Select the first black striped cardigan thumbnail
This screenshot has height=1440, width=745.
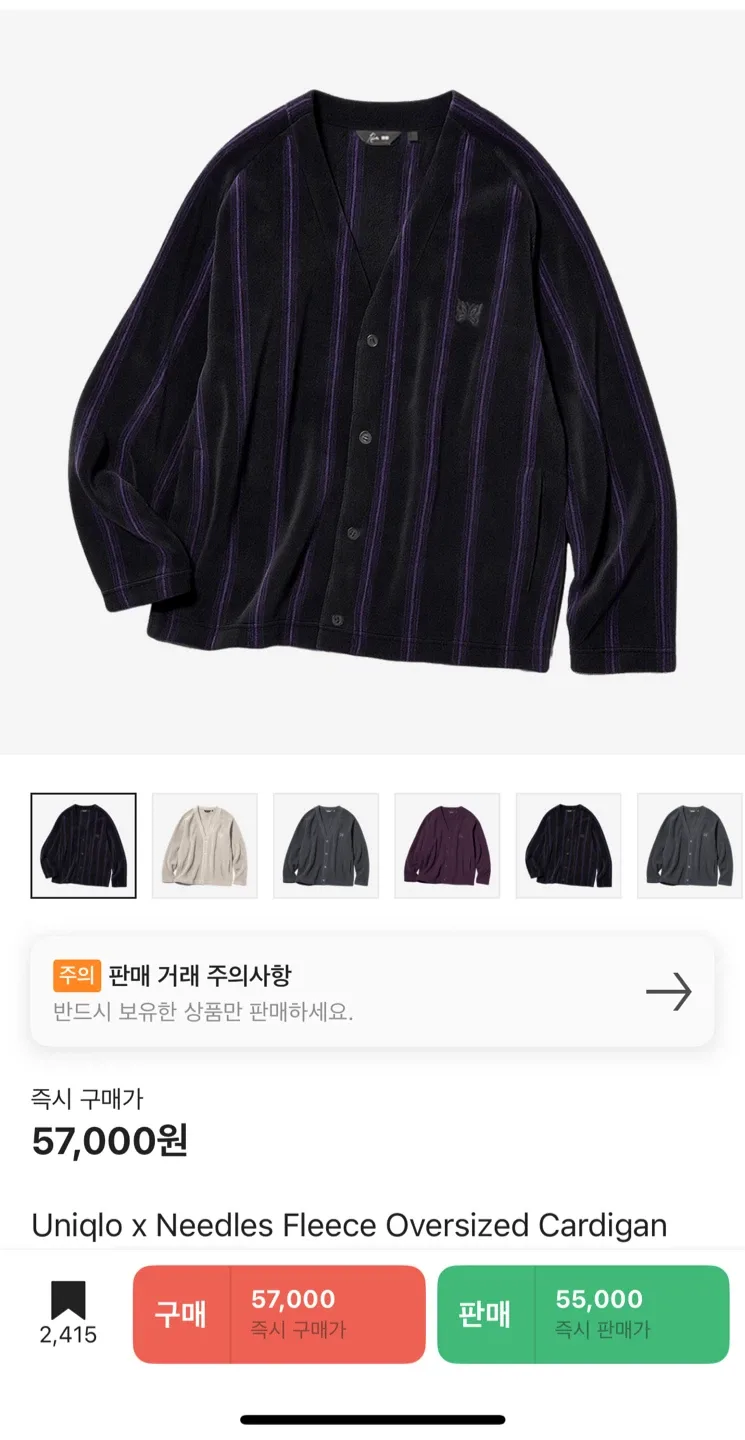point(83,846)
